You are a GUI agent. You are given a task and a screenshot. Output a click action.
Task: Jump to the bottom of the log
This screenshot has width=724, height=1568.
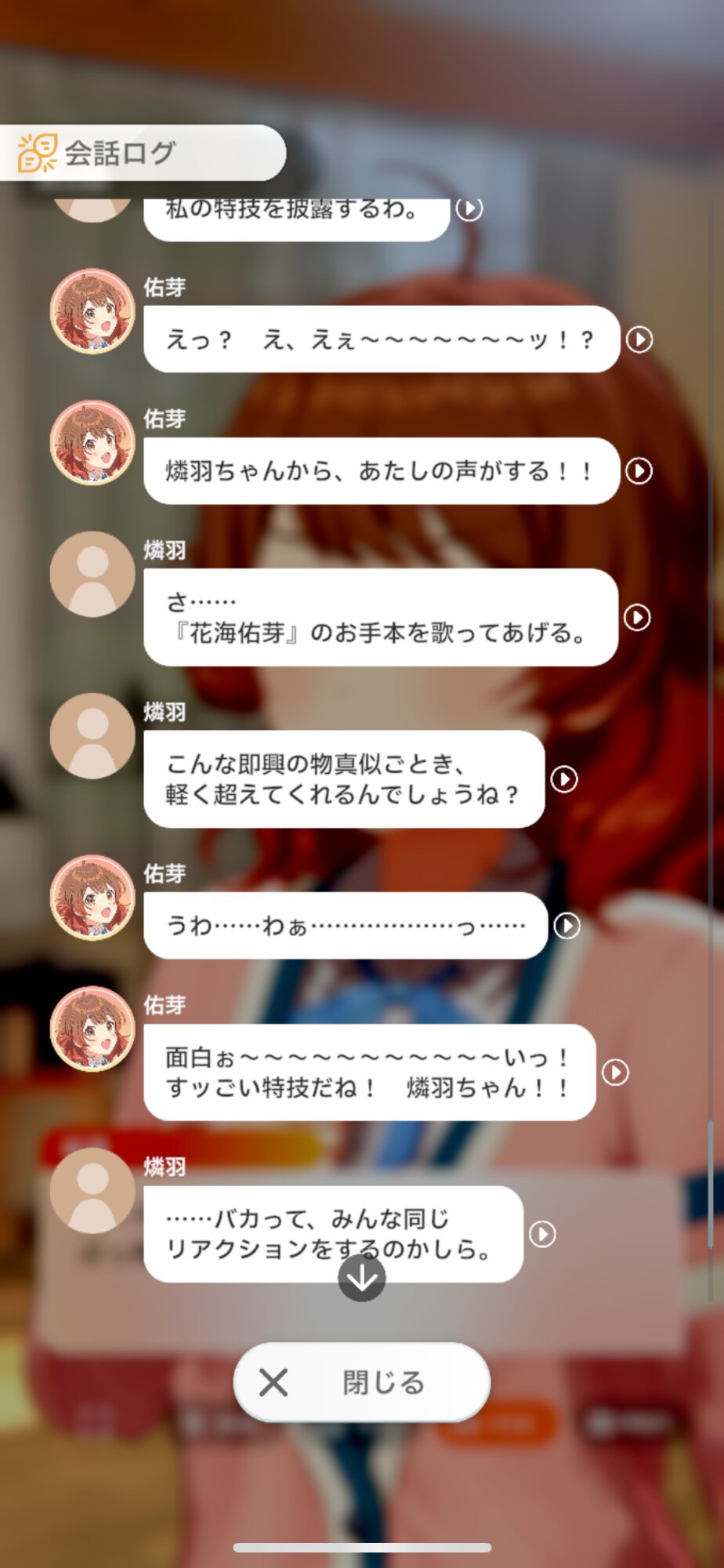pos(361,1278)
